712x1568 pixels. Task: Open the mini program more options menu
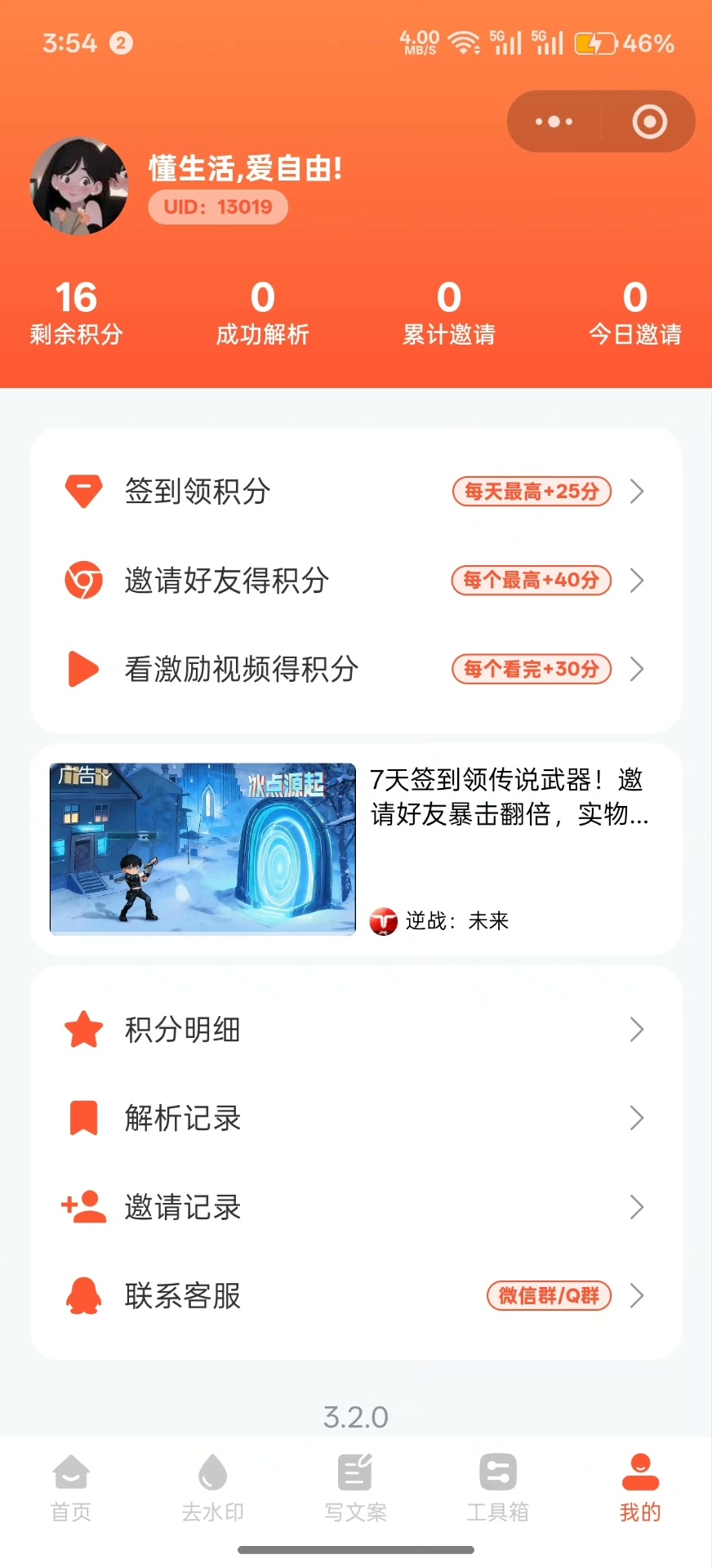coord(554,122)
